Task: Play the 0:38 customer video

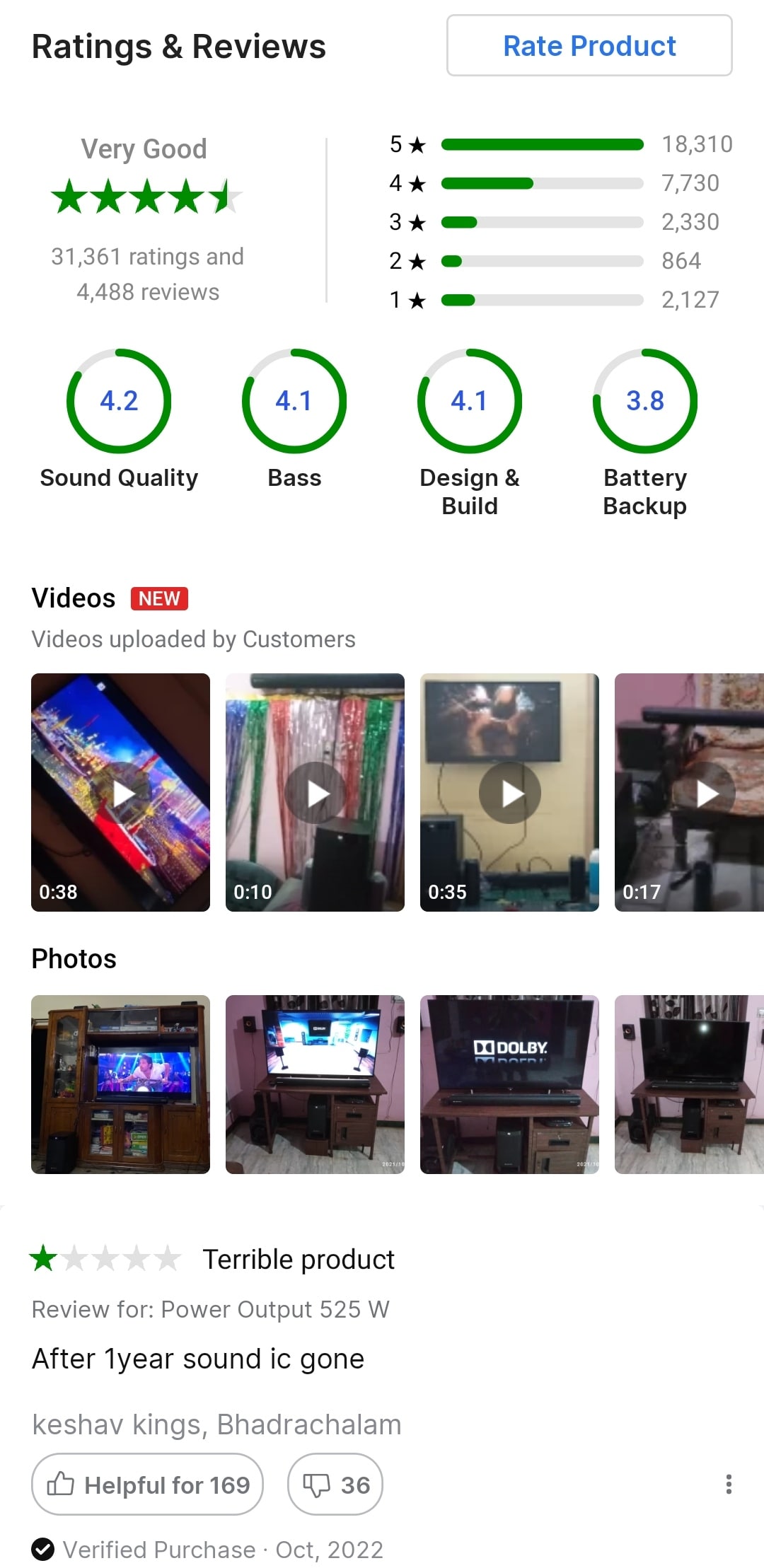Action: 121,793
